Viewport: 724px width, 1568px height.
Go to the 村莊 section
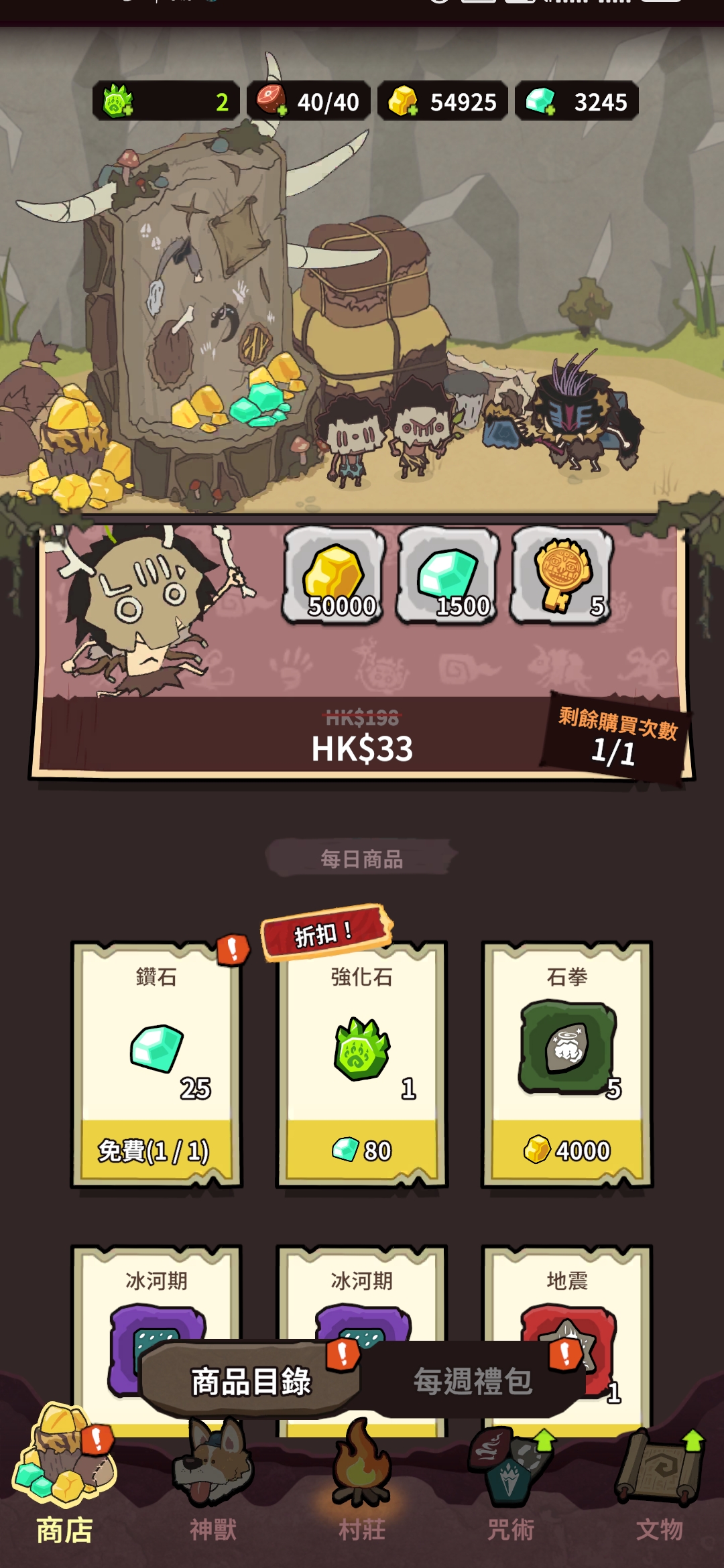(x=362, y=1484)
